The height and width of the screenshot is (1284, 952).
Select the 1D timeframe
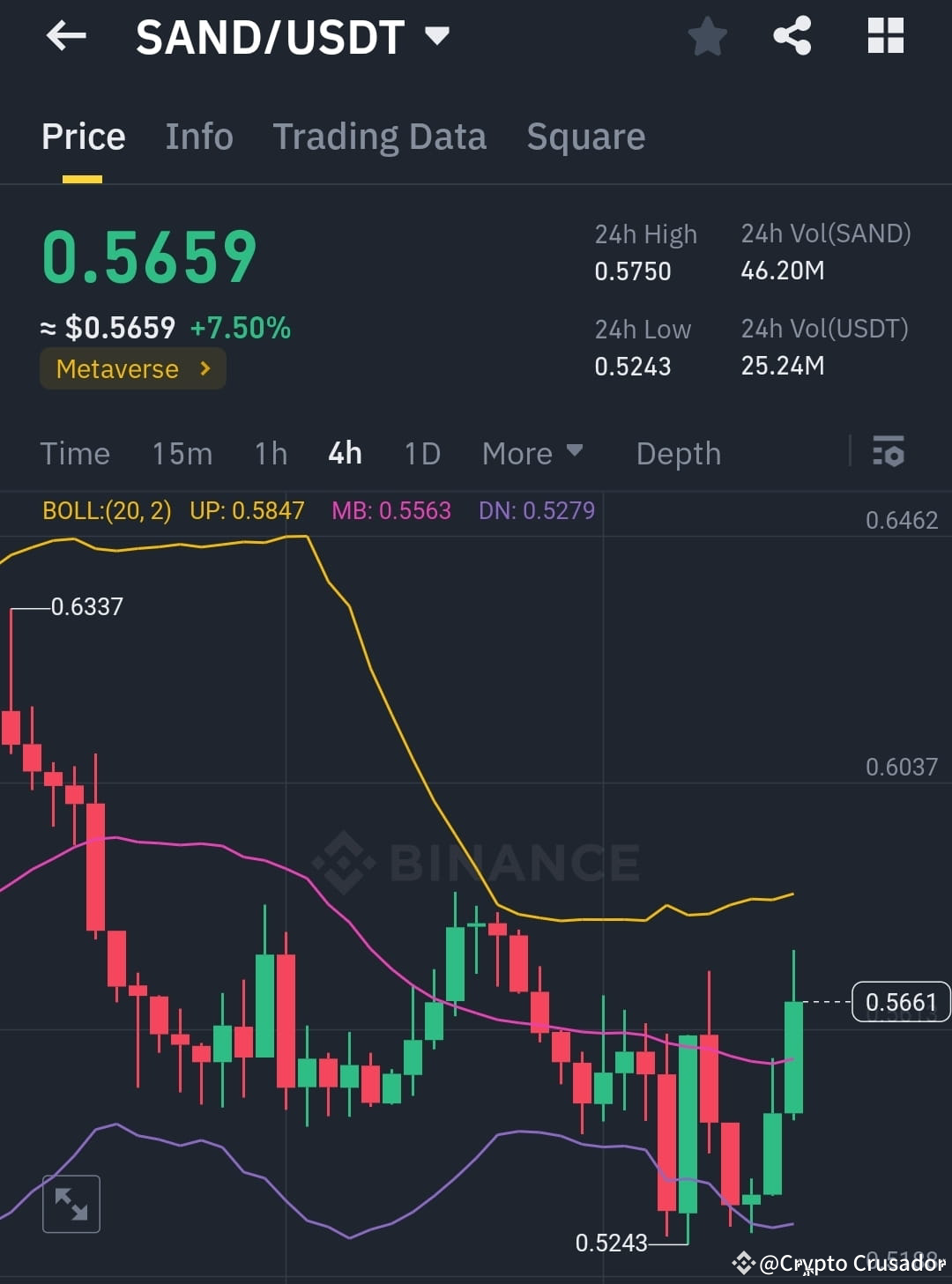[x=421, y=453]
